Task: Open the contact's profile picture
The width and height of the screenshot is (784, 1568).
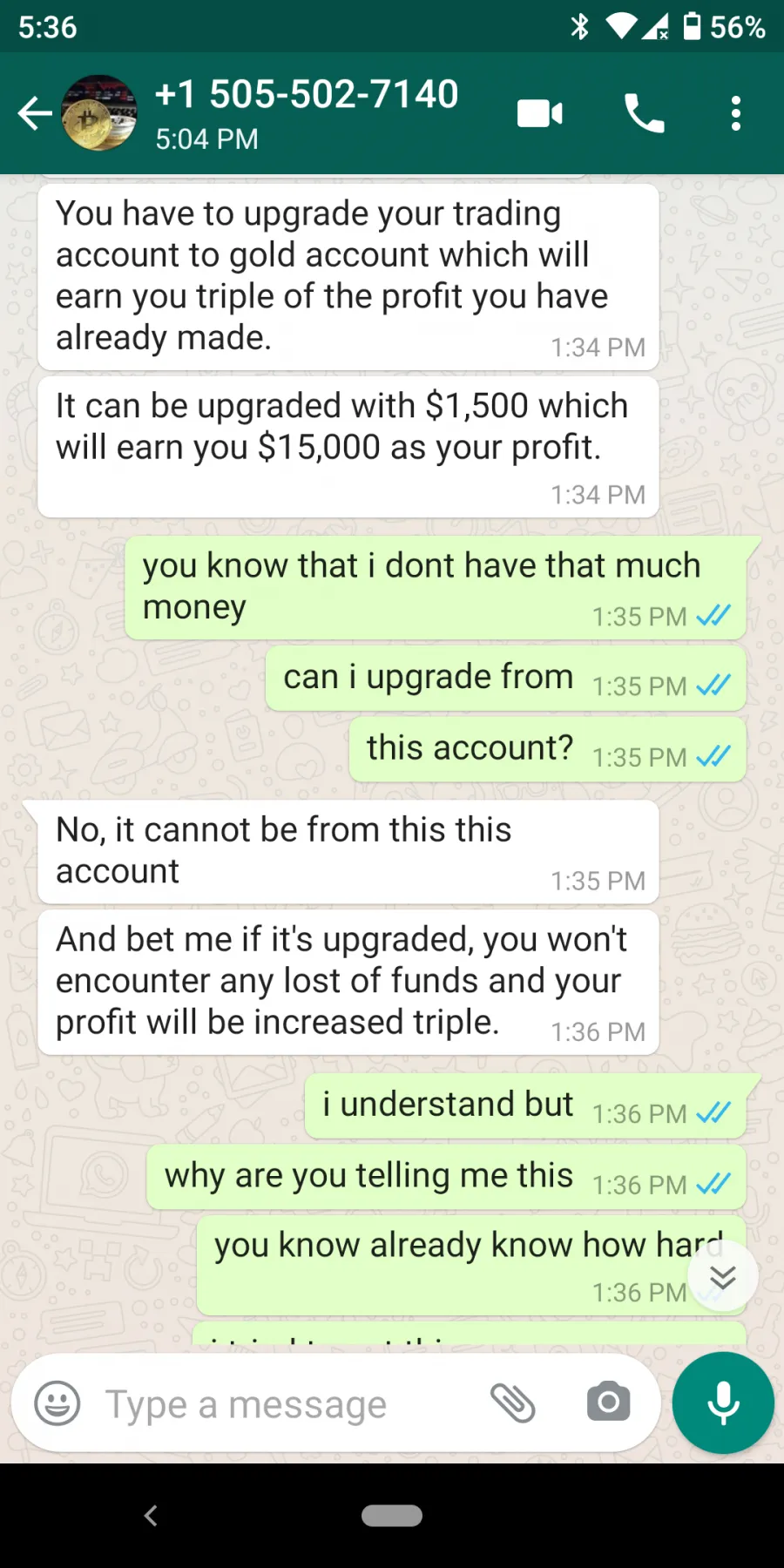Action: tap(99, 113)
